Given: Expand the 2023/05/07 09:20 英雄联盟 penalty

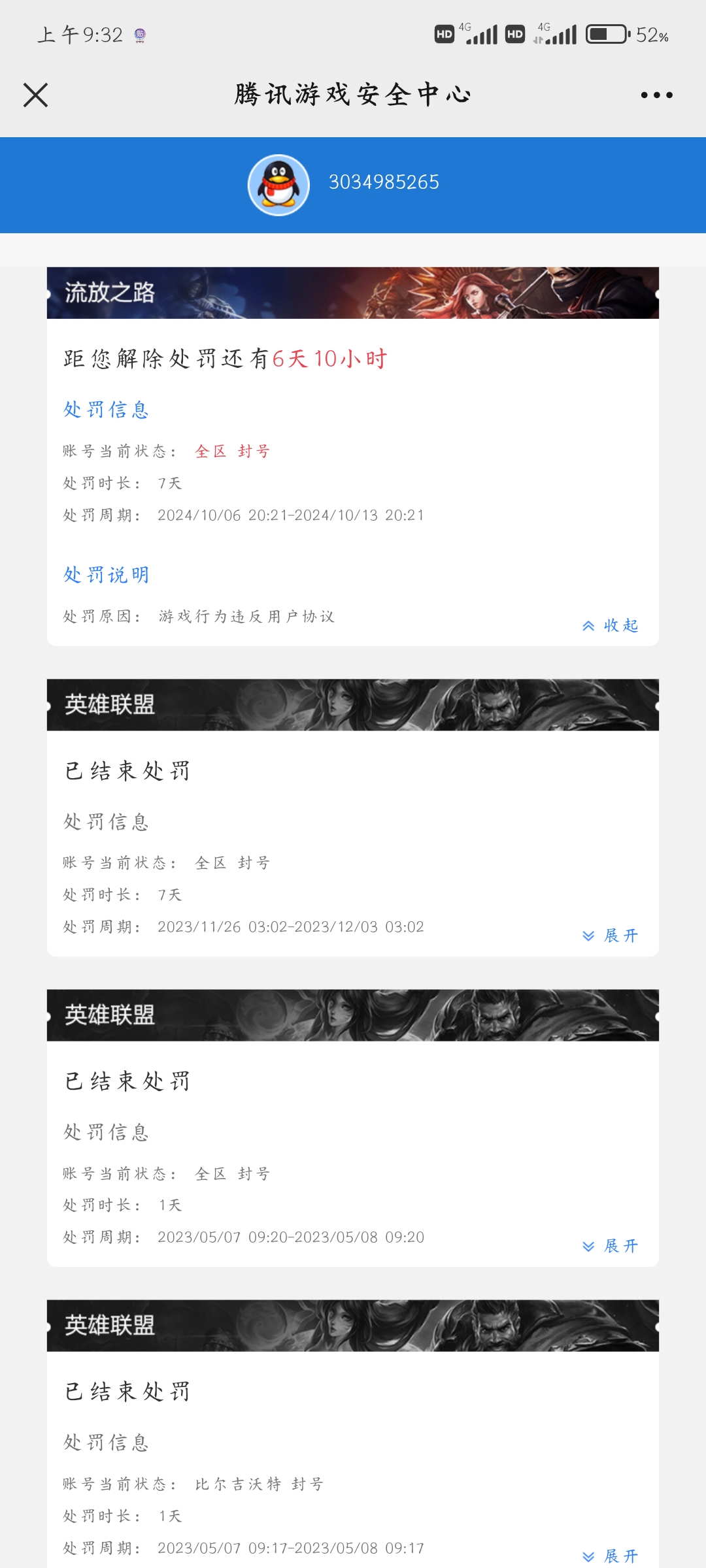Looking at the screenshot, I should tap(611, 1246).
